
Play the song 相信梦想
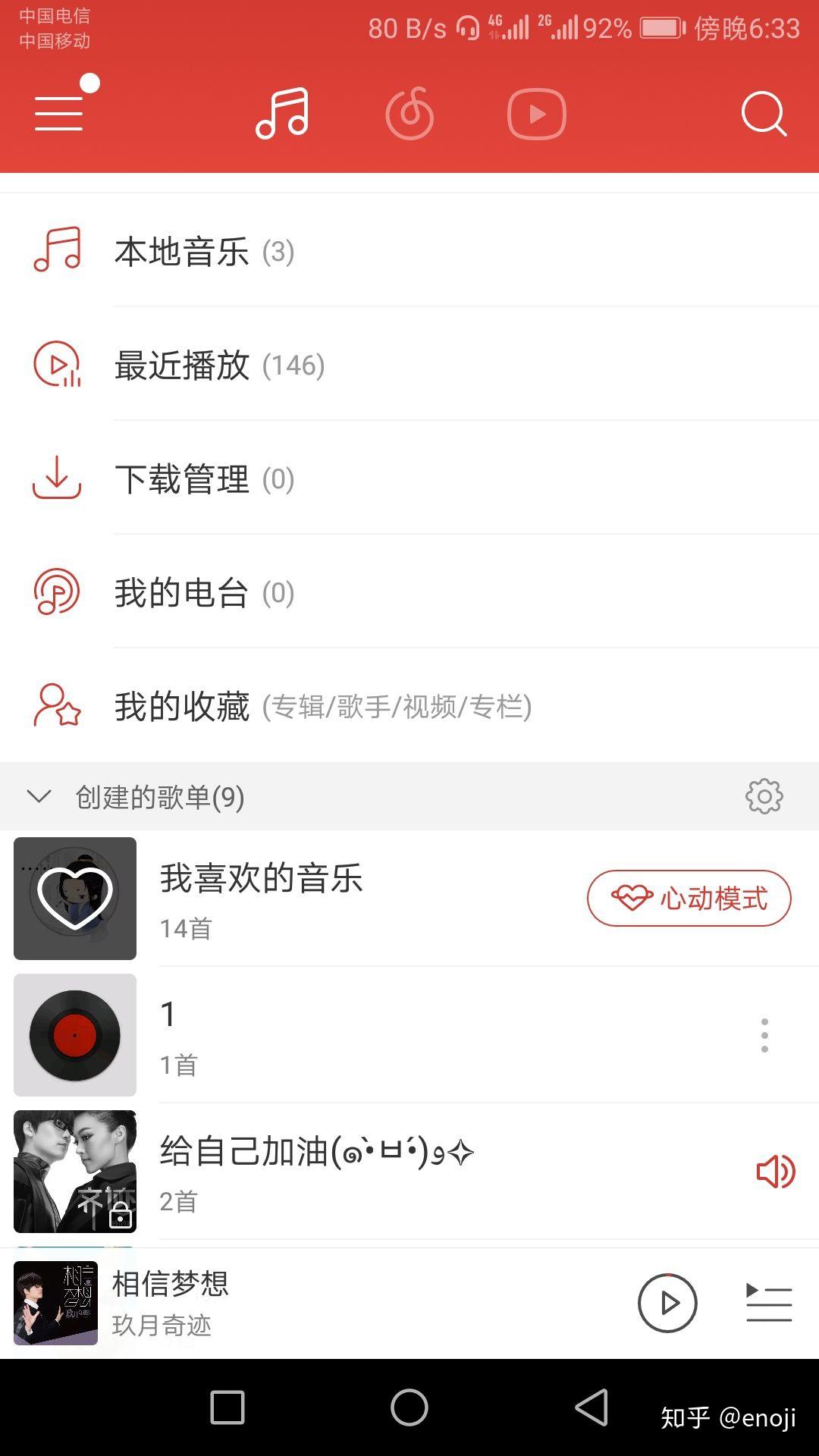click(x=667, y=1303)
